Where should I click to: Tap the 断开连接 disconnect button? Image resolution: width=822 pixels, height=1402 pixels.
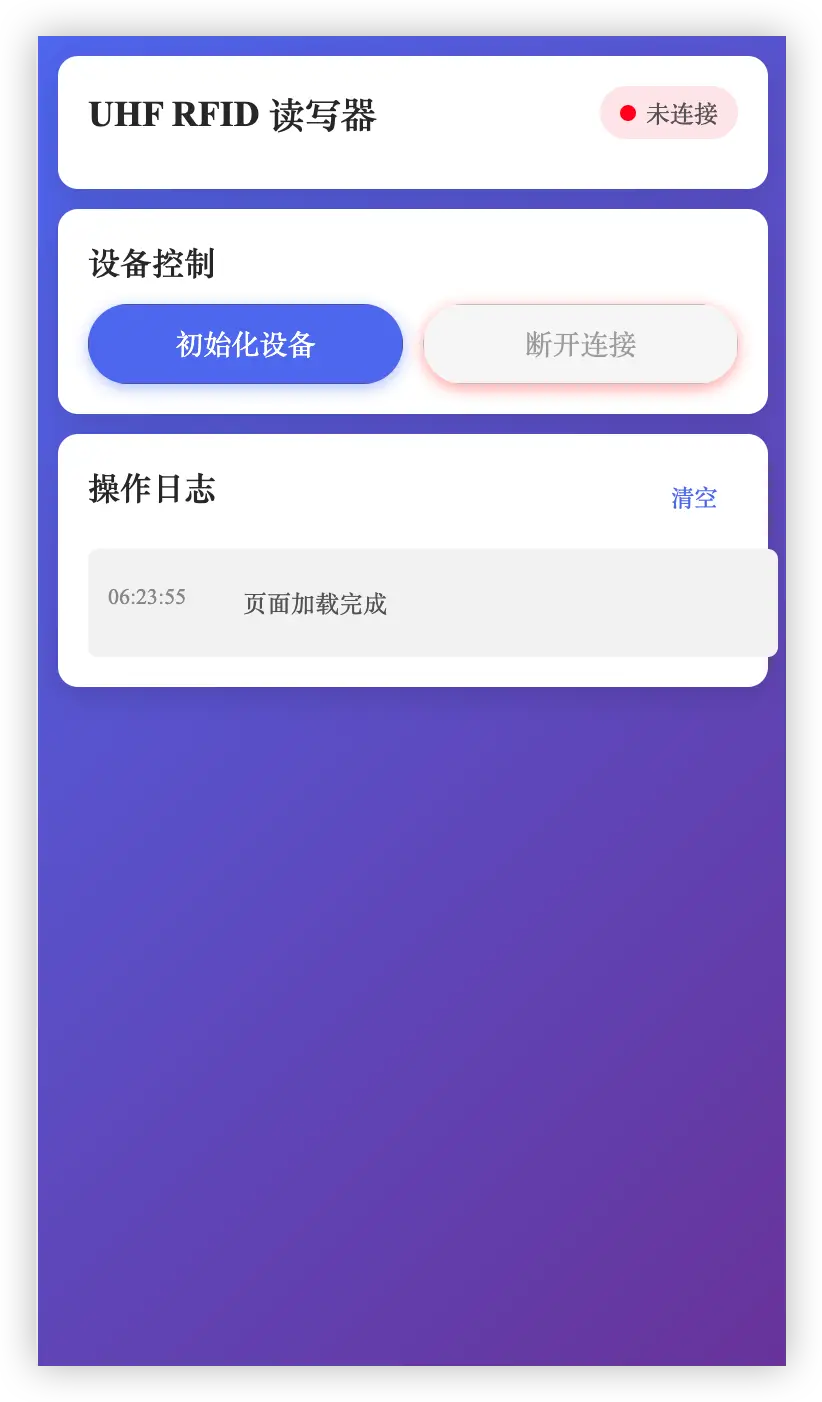pos(580,344)
